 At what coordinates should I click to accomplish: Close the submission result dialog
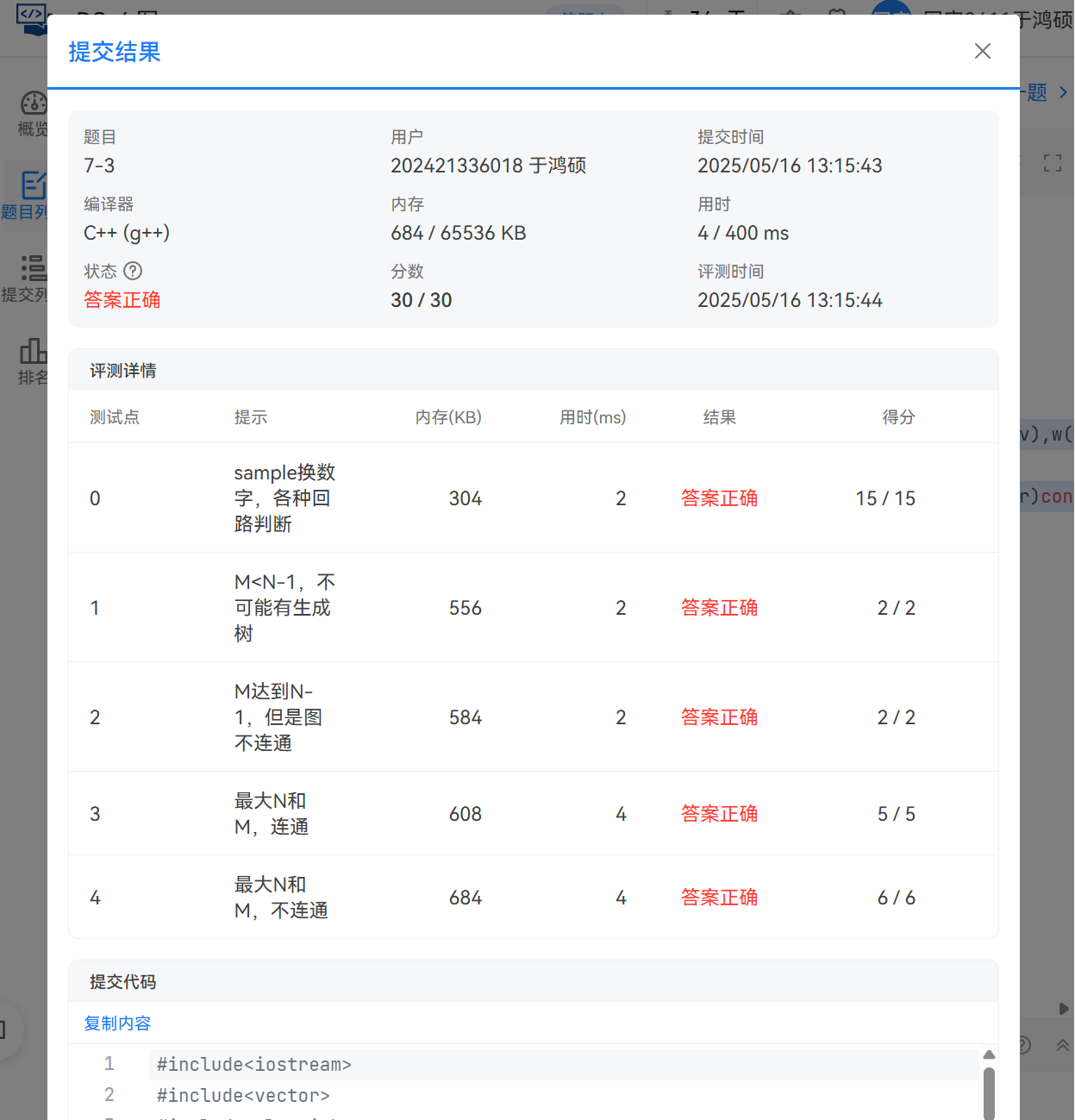pyautogui.click(x=982, y=51)
